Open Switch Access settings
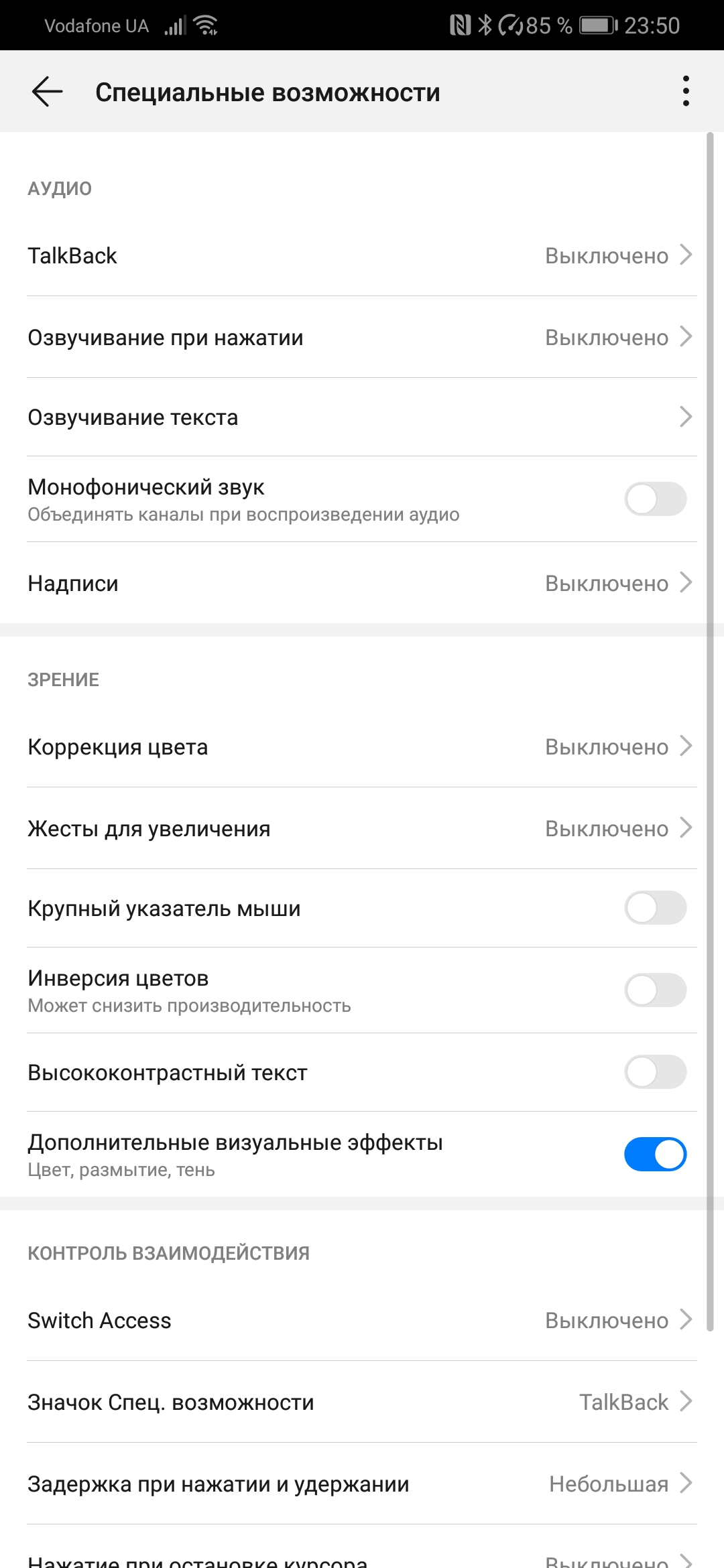The width and height of the screenshot is (724, 1568). click(362, 1320)
